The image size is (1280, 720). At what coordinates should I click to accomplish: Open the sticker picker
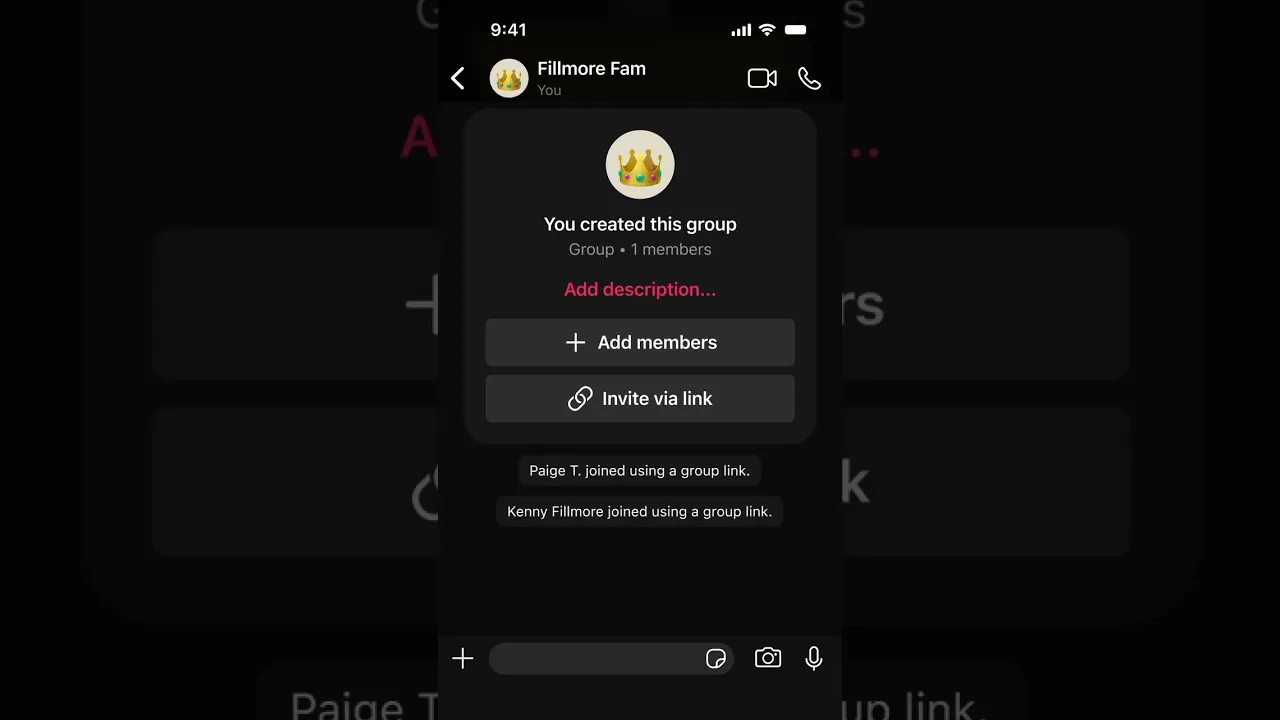716,658
